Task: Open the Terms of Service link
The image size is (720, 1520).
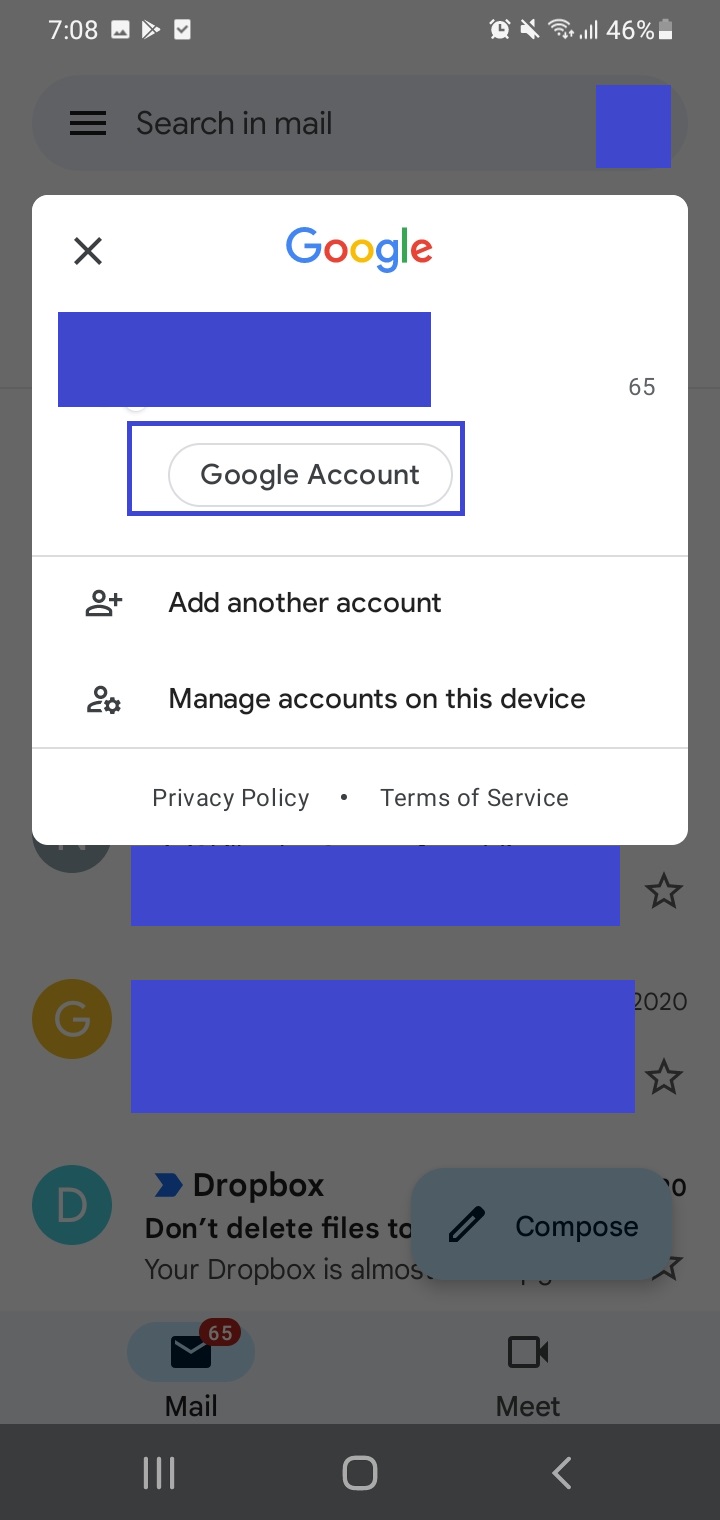Action: pyautogui.click(x=474, y=798)
